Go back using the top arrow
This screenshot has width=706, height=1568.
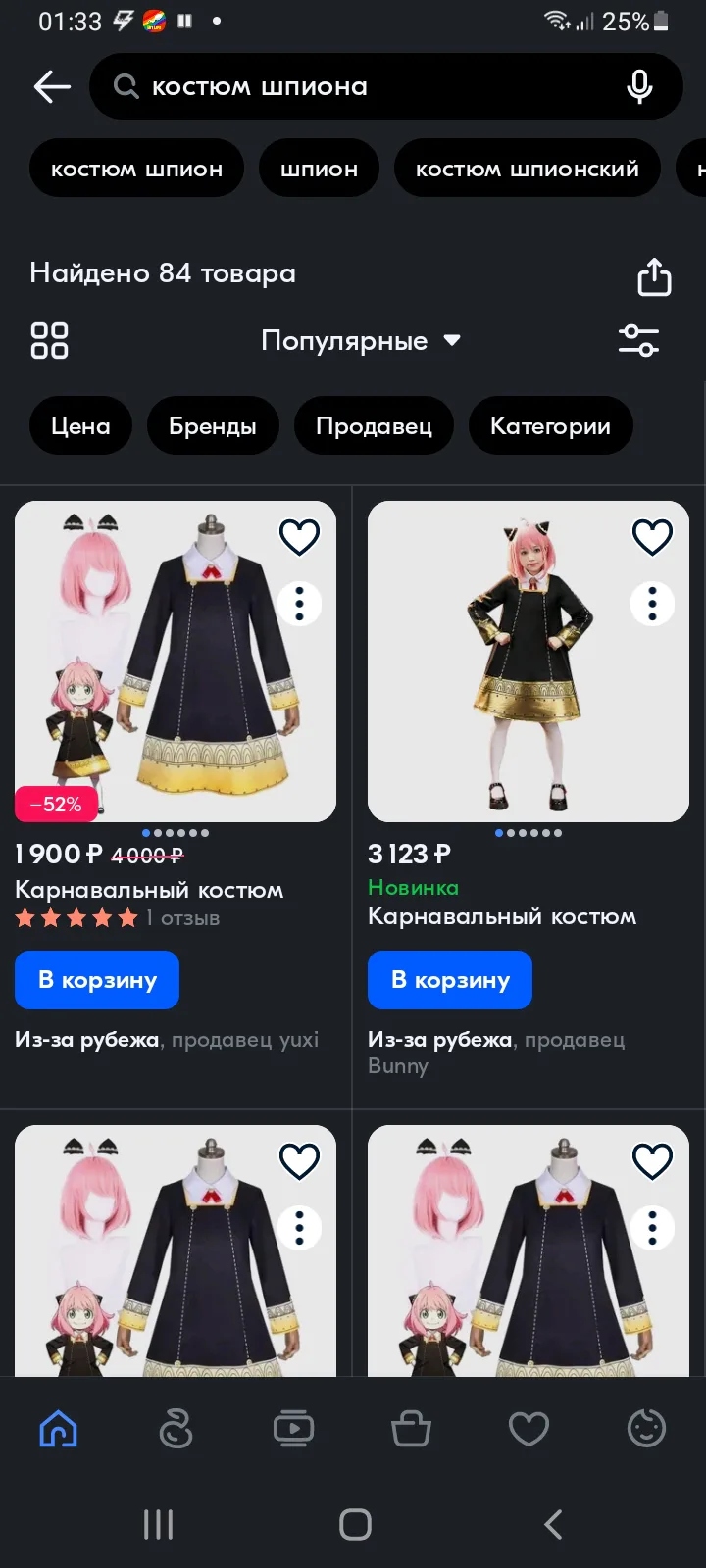pos(52,87)
